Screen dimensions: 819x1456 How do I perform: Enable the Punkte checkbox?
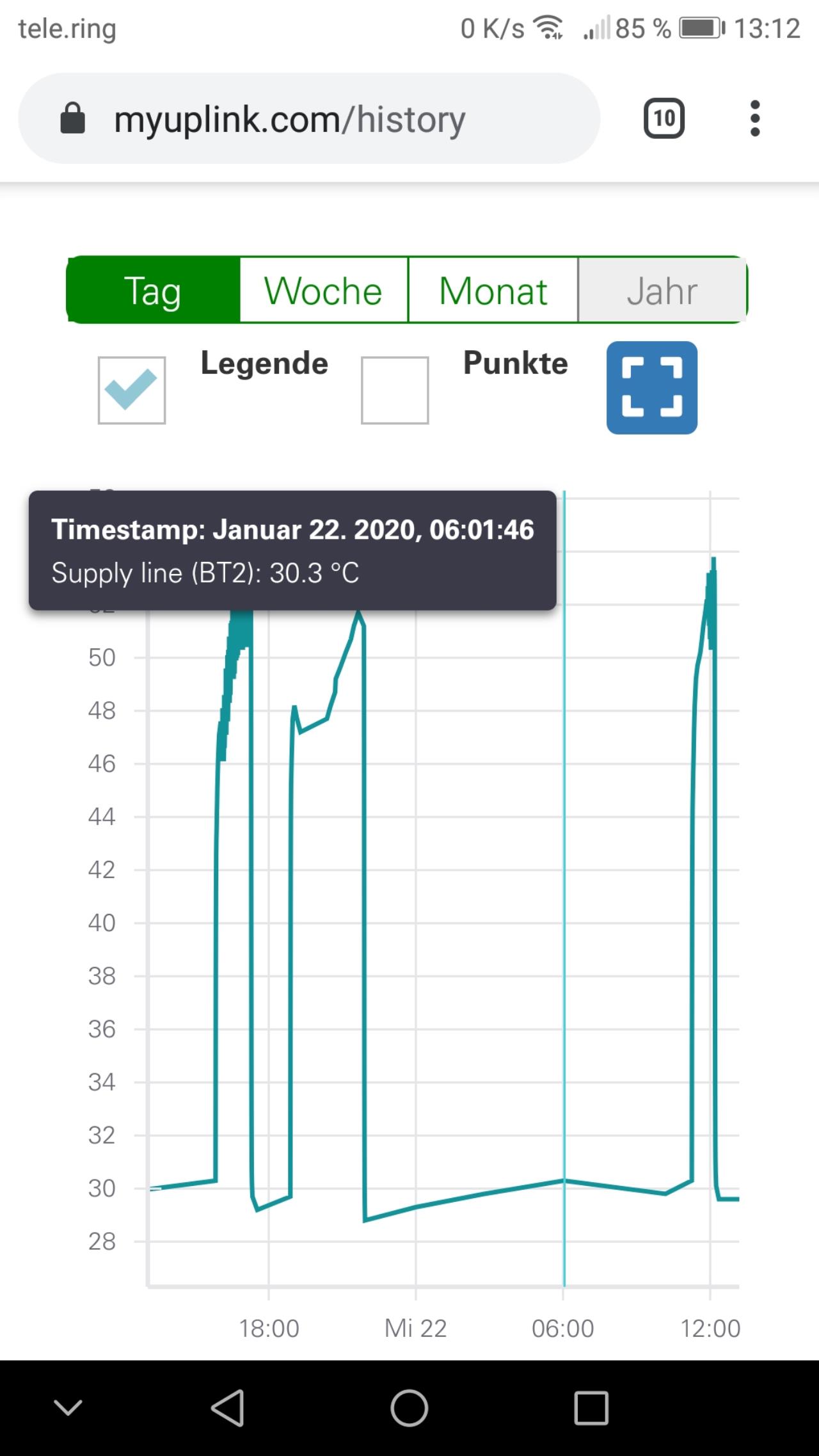tap(395, 390)
